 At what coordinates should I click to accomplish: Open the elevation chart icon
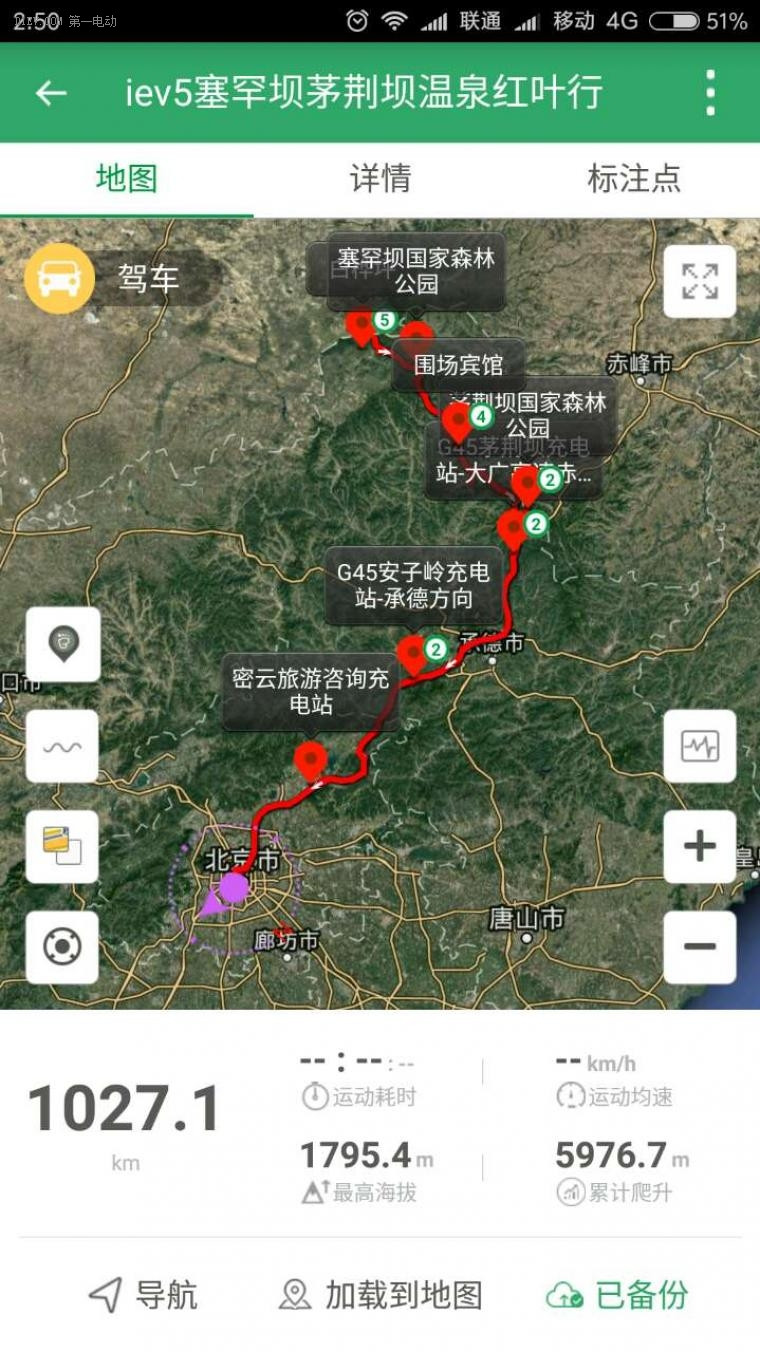700,746
